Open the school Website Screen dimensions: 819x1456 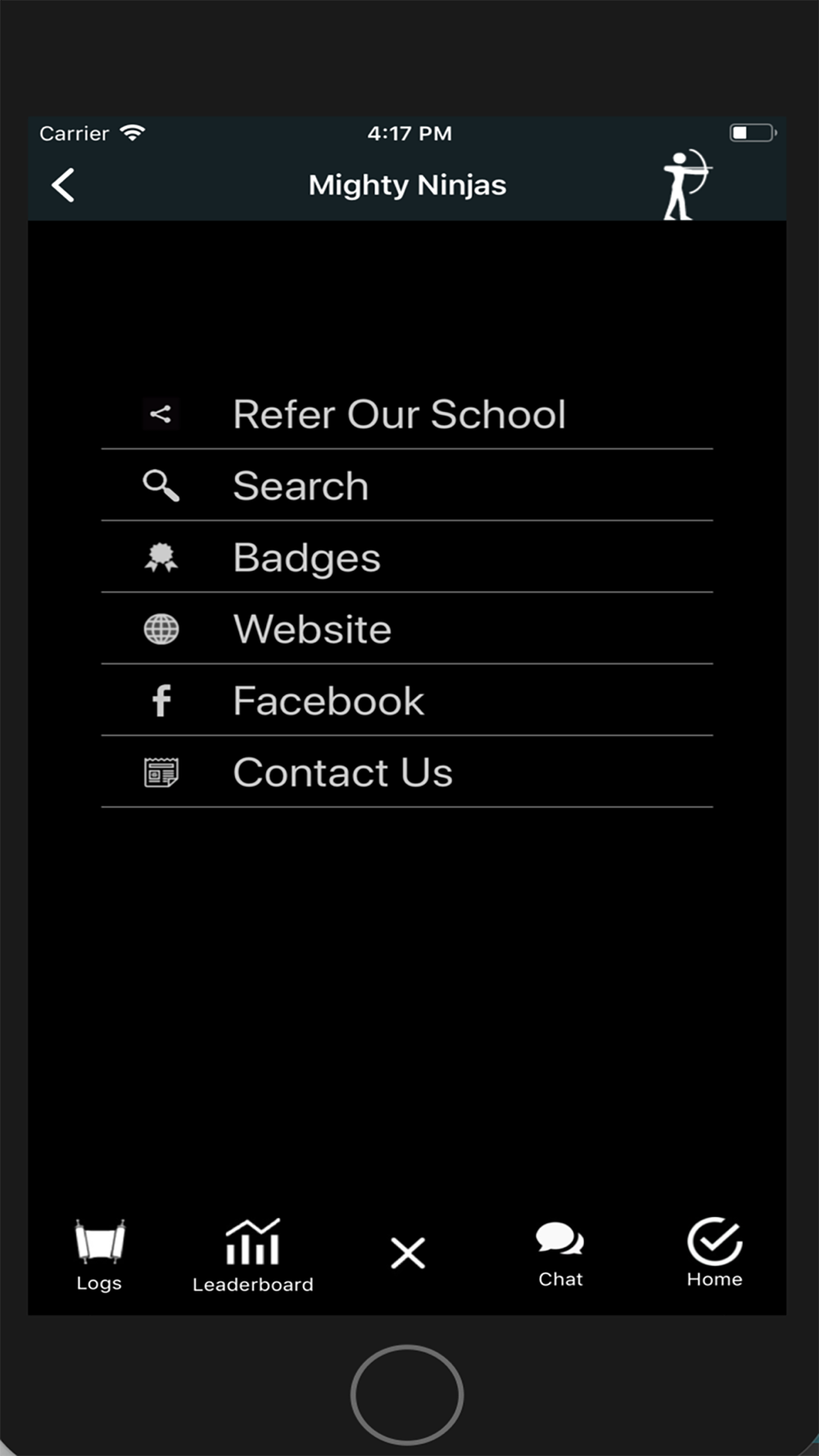[407, 629]
